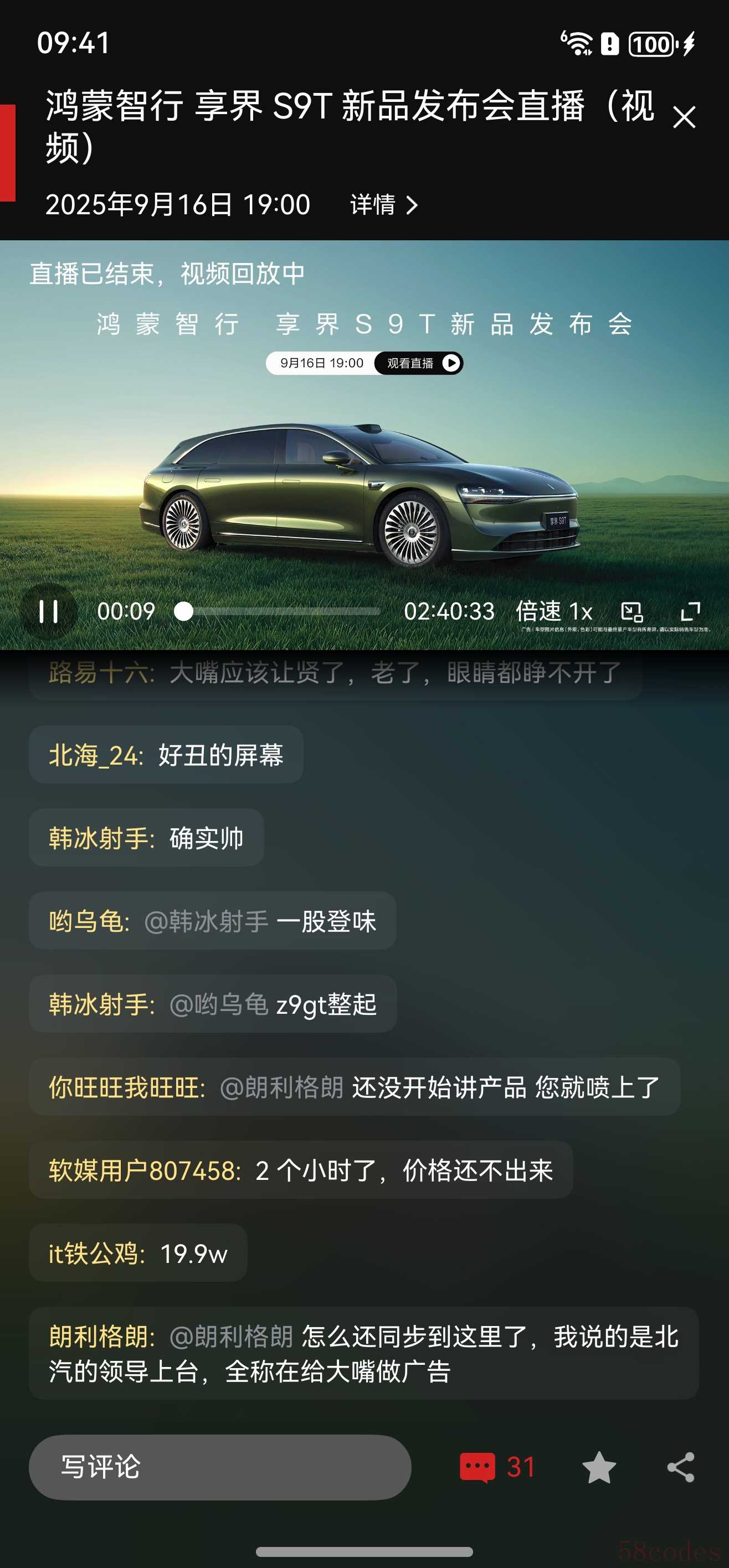This screenshot has width=729, height=1568.
Task: Open the 详情 details link
Action: 384,205
